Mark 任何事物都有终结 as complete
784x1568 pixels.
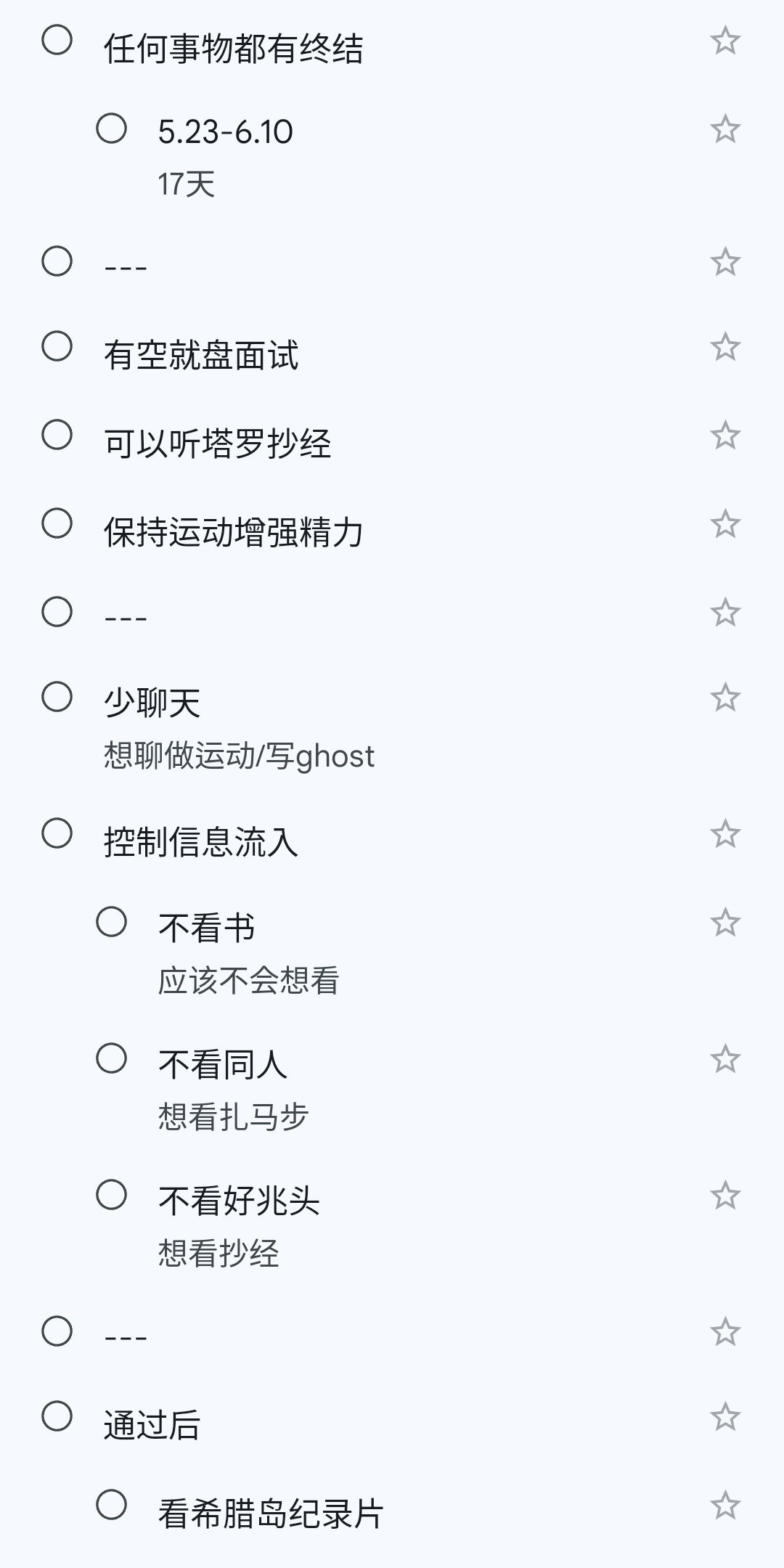[x=57, y=40]
